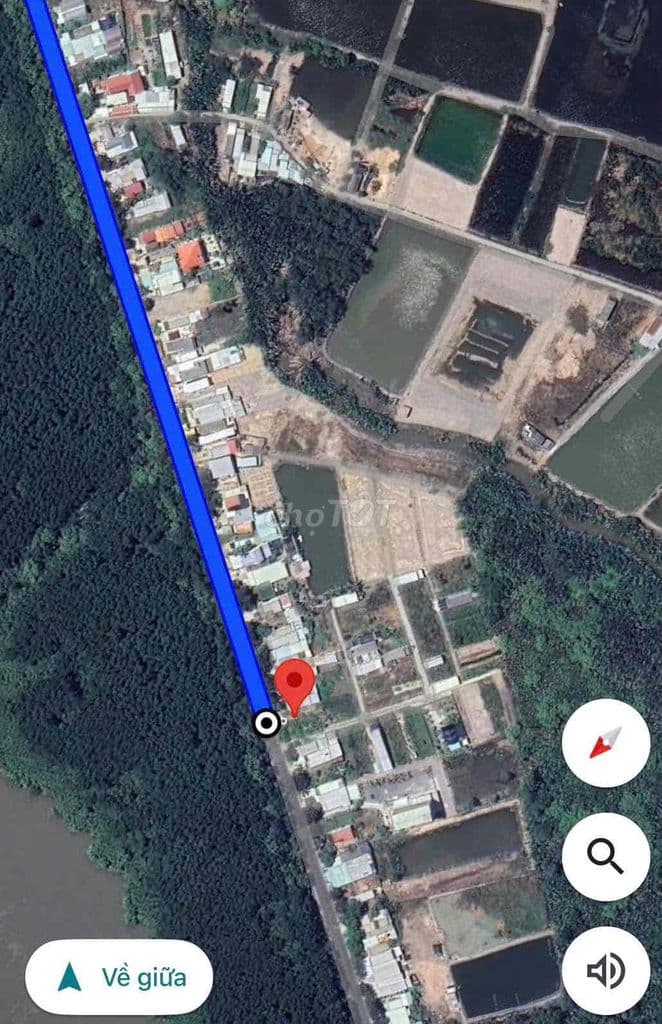Screen dimensions: 662x1024
Task: Open search along the route
Action: (606, 856)
